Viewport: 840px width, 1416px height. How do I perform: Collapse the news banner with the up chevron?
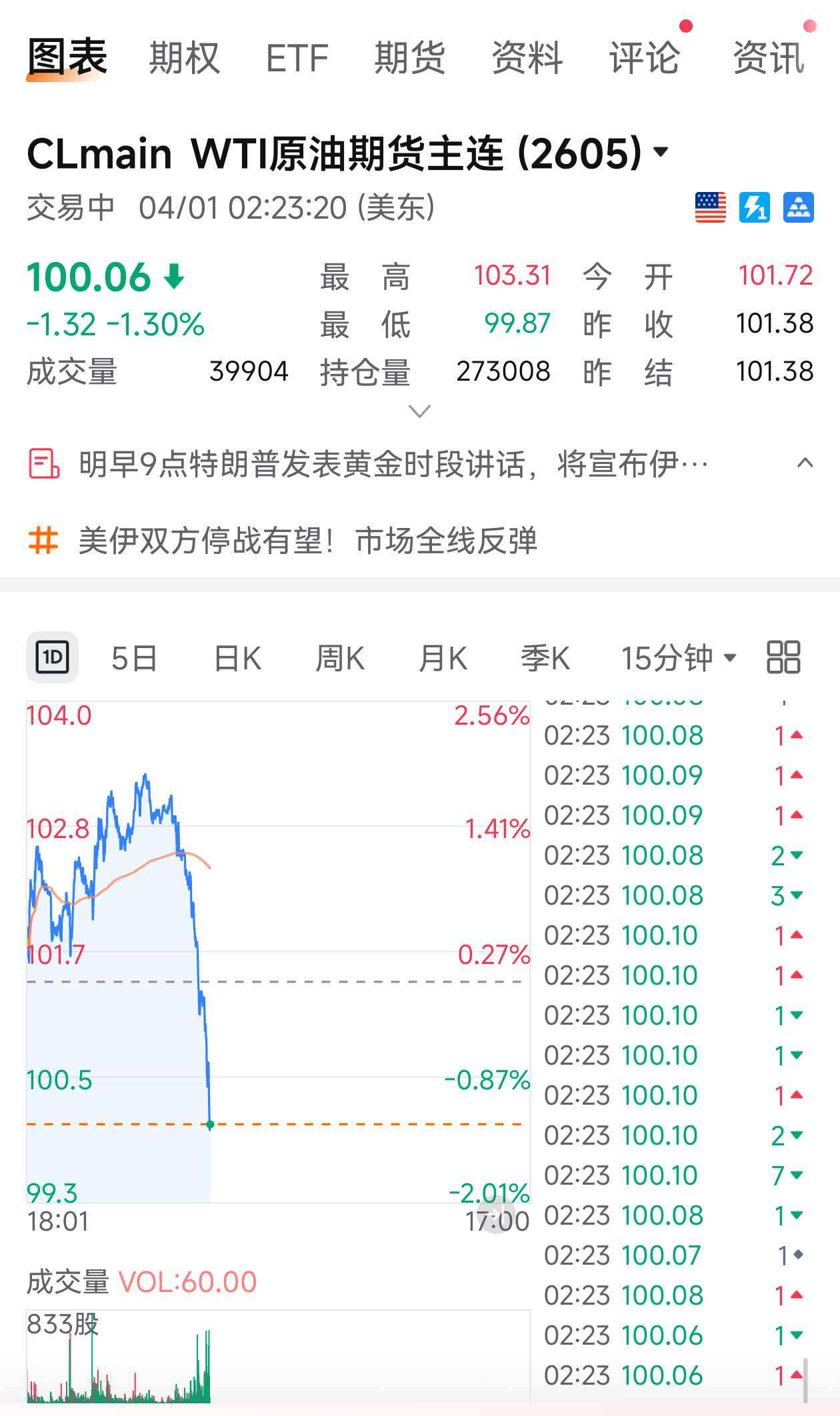(x=805, y=463)
